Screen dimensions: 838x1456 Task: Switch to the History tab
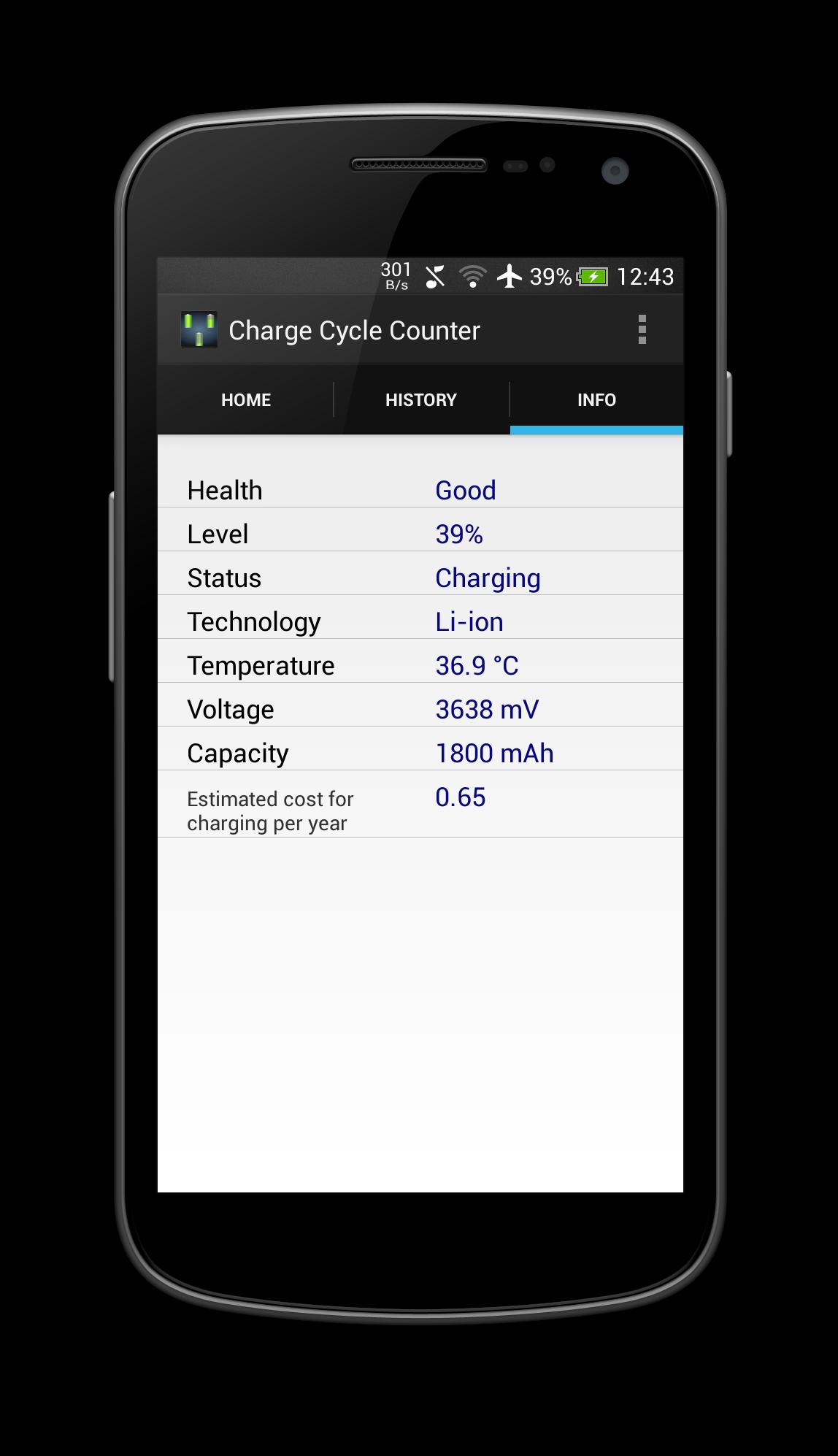point(421,400)
